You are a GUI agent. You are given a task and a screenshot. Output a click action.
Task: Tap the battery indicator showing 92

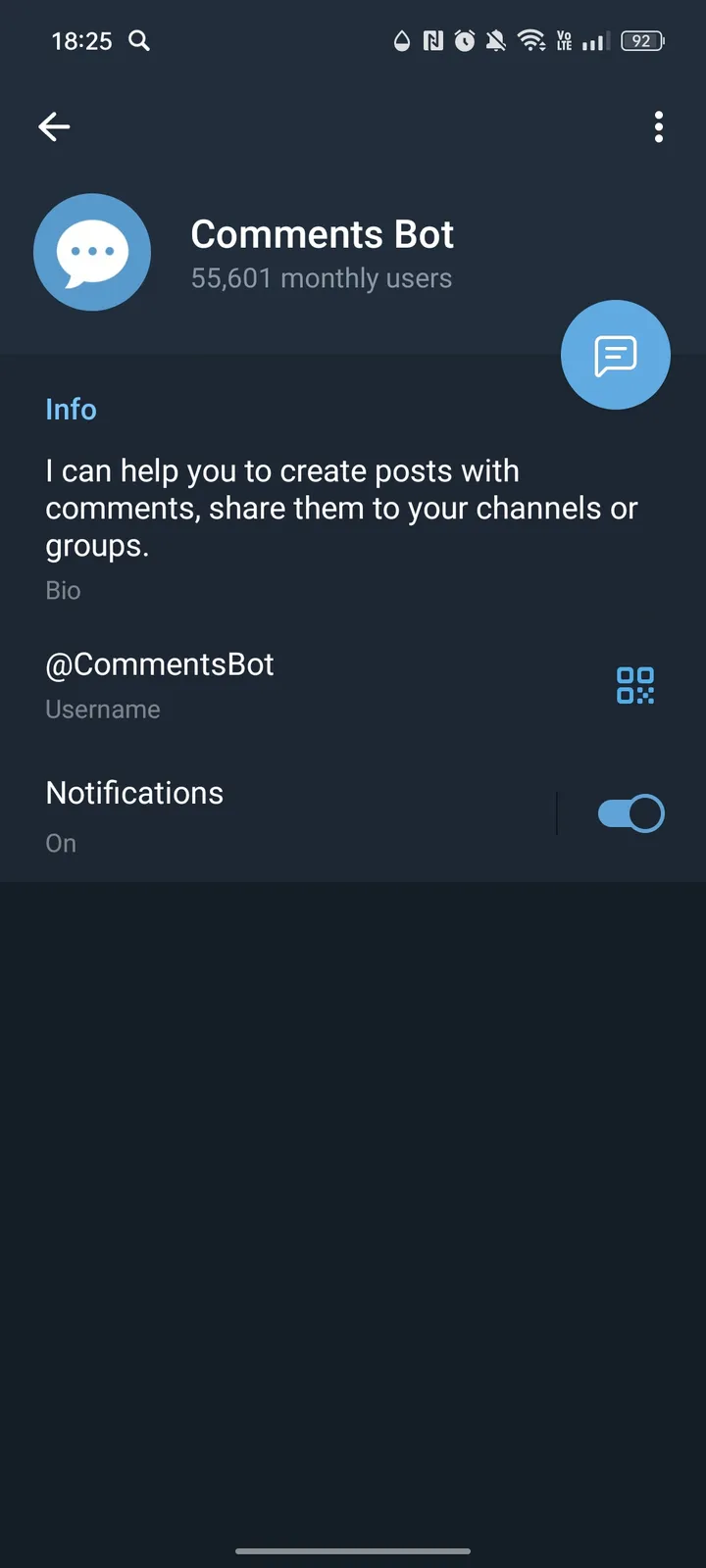[x=643, y=41]
